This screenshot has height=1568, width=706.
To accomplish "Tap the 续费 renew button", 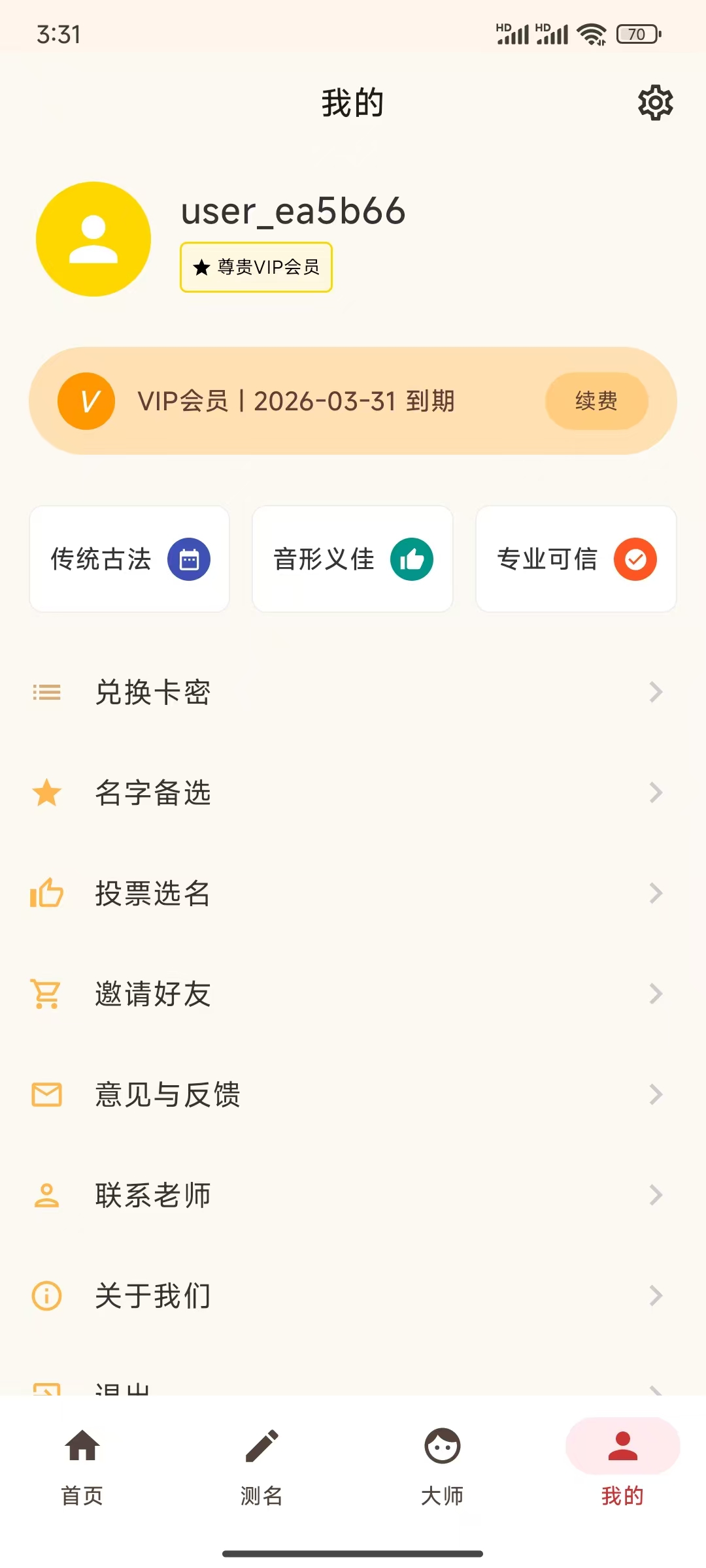I will 596,400.
